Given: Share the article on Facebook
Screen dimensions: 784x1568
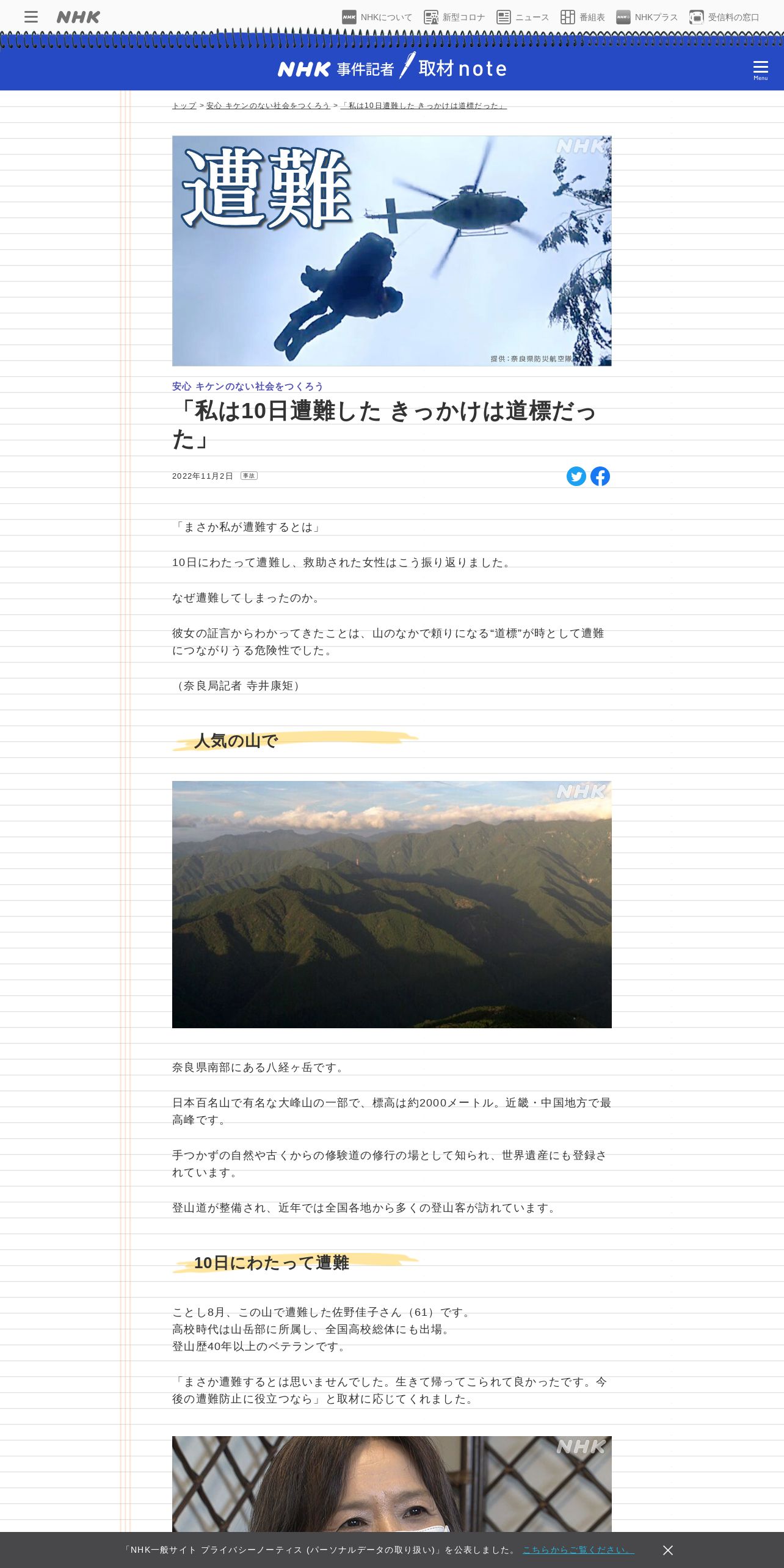Looking at the screenshot, I should [600, 476].
